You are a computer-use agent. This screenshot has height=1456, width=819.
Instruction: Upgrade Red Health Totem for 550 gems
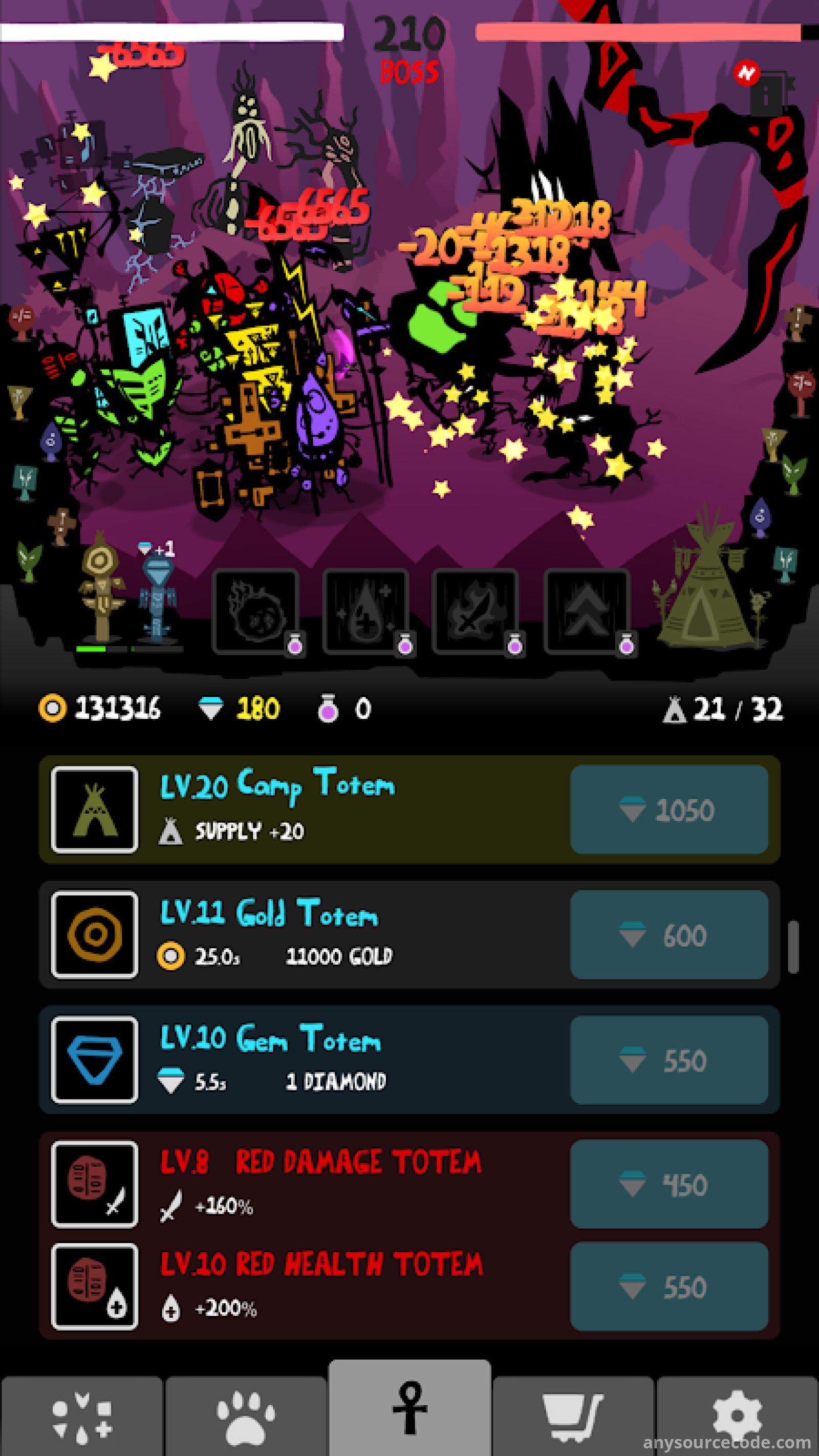coord(669,1287)
